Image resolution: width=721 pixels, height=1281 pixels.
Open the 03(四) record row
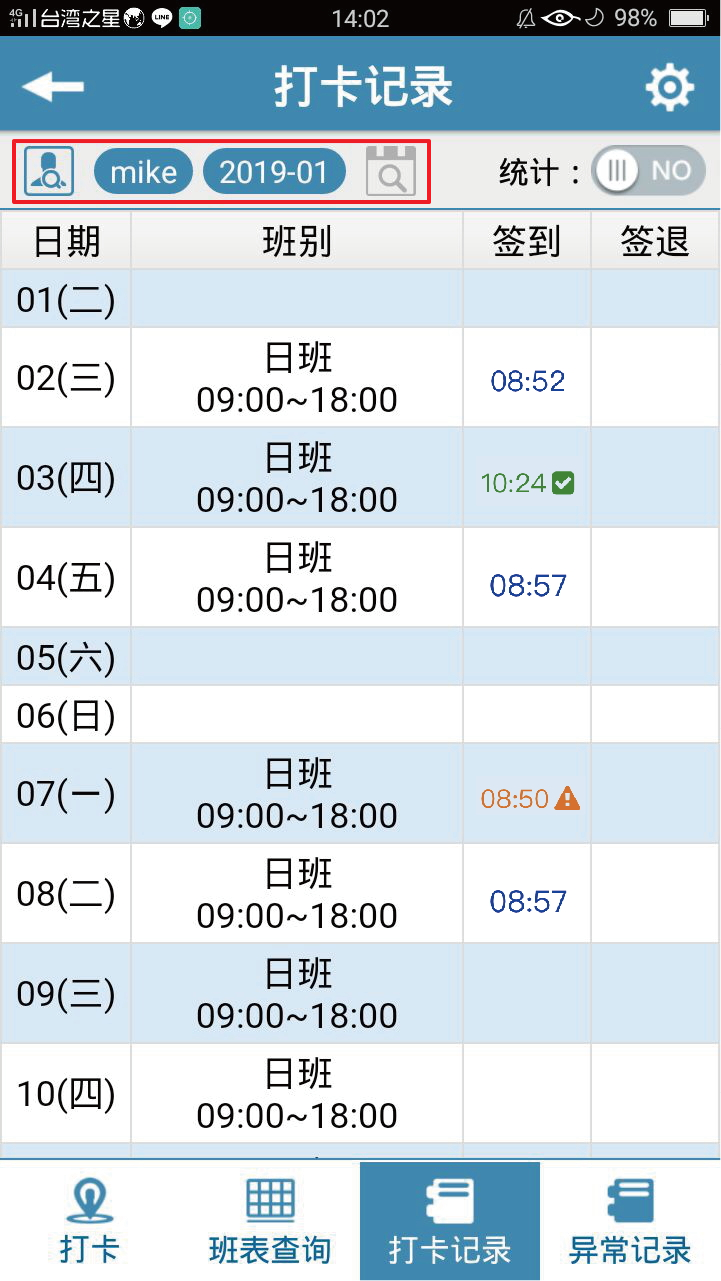[x=360, y=478]
